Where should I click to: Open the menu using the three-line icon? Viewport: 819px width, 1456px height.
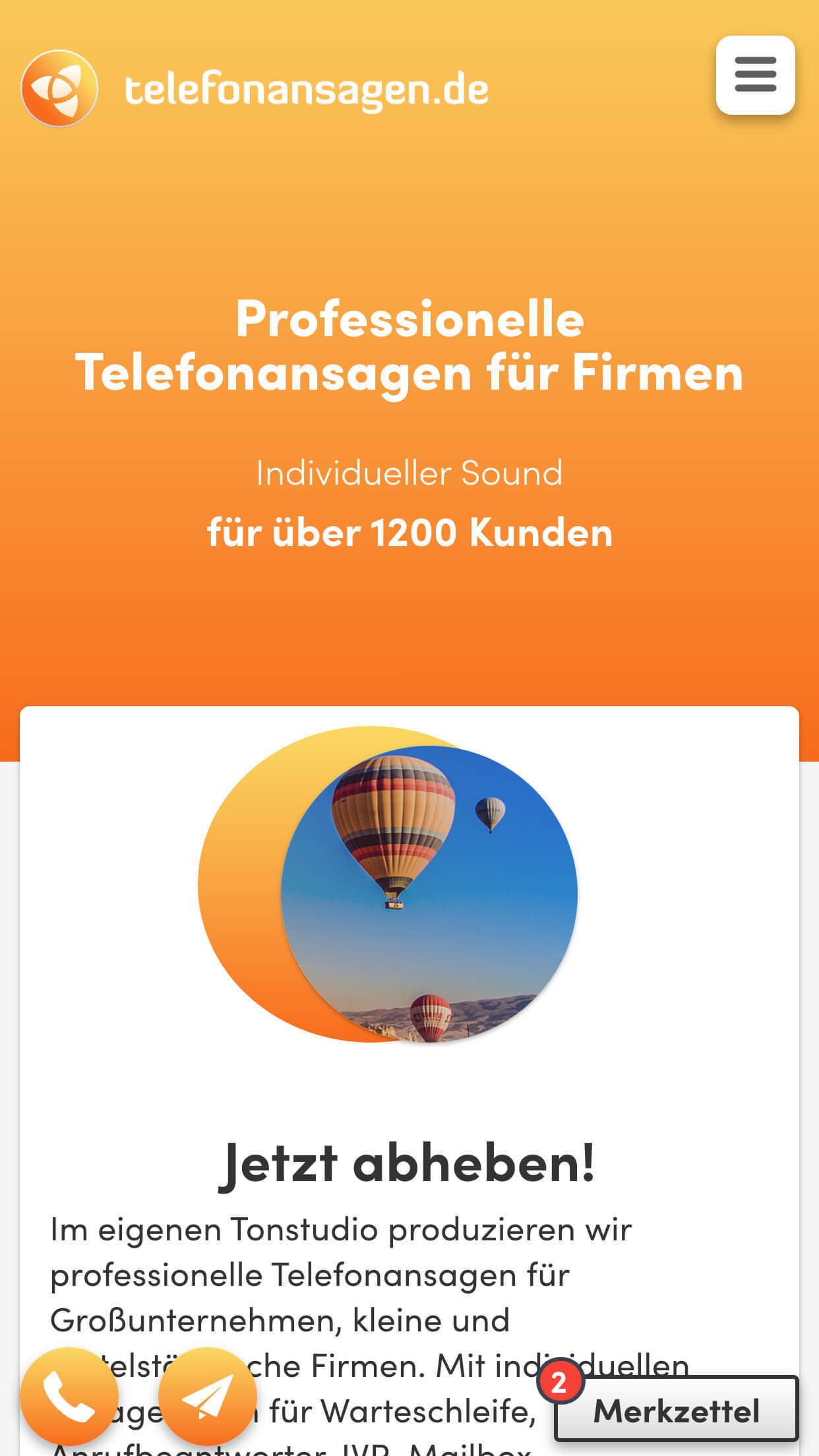[x=757, y=75]
